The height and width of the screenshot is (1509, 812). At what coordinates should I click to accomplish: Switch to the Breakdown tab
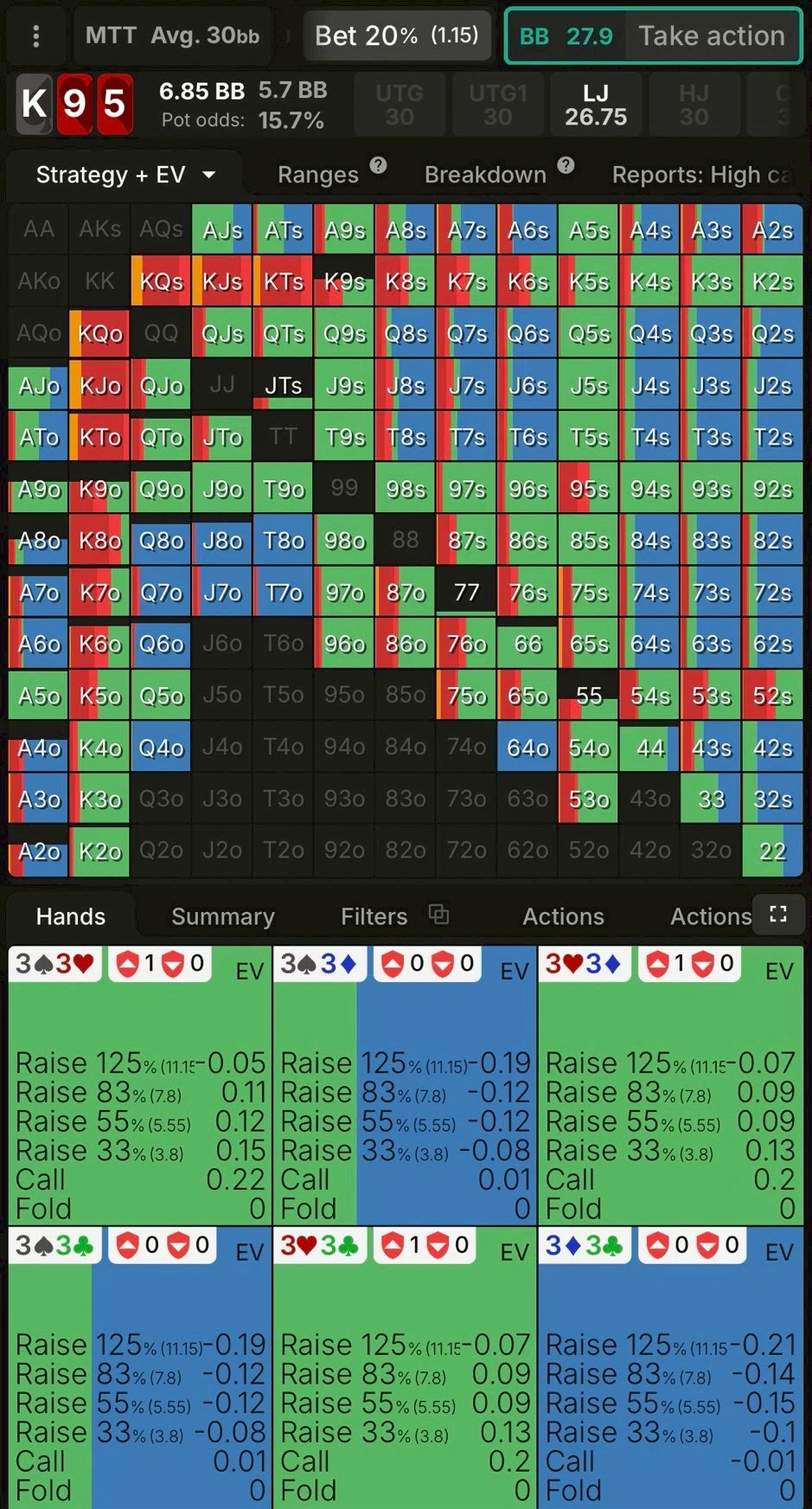(485, 175)
